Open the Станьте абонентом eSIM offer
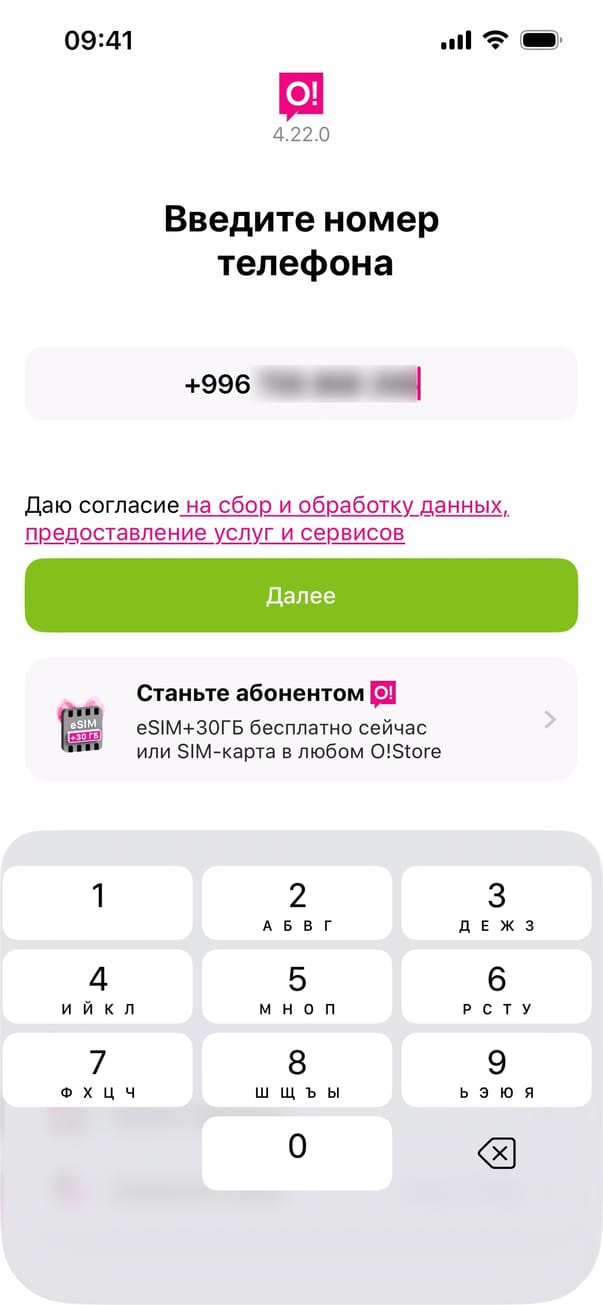 tap(301, 719)
